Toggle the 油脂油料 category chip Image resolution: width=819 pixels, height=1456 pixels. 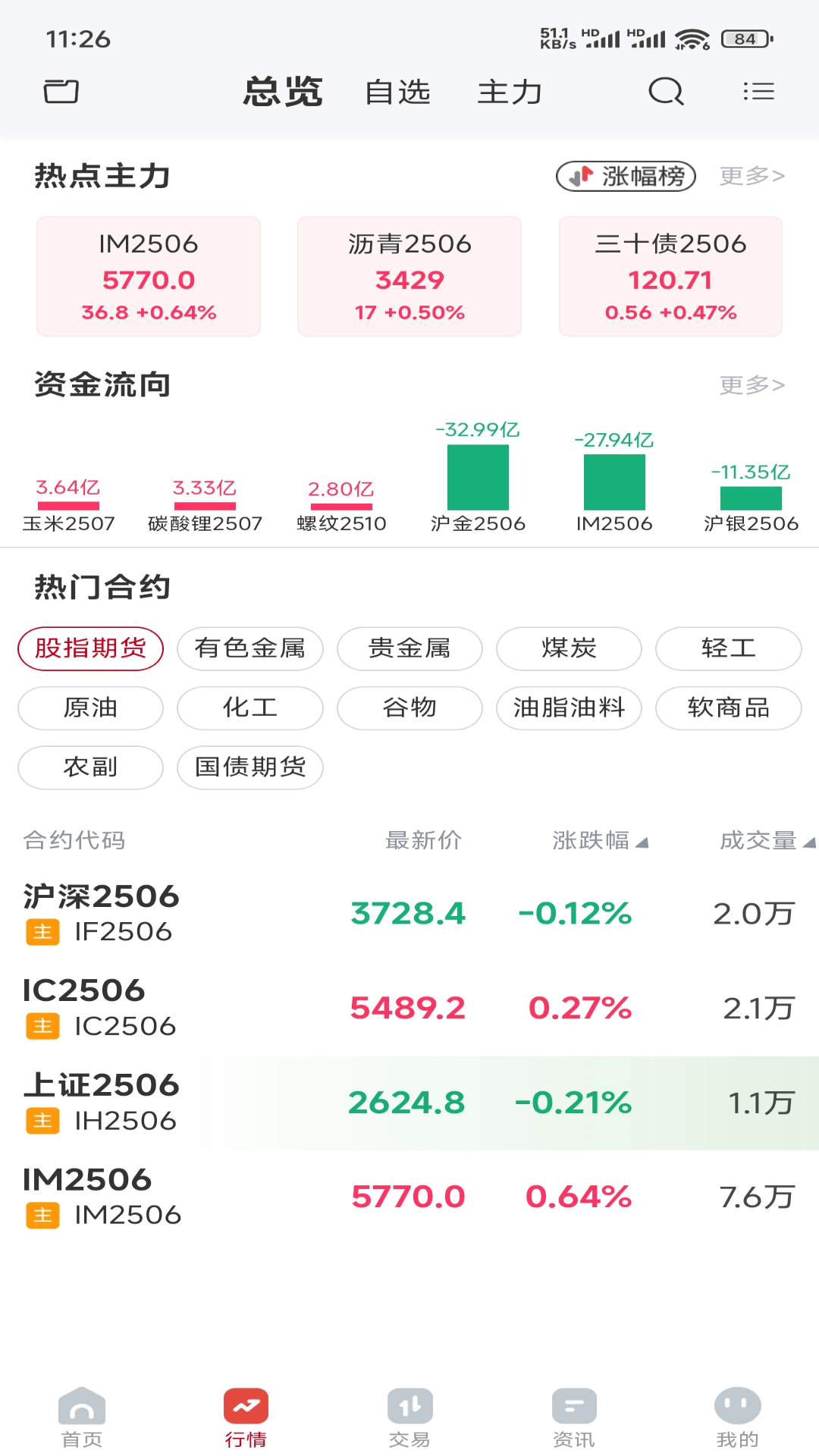click(569, 708)
